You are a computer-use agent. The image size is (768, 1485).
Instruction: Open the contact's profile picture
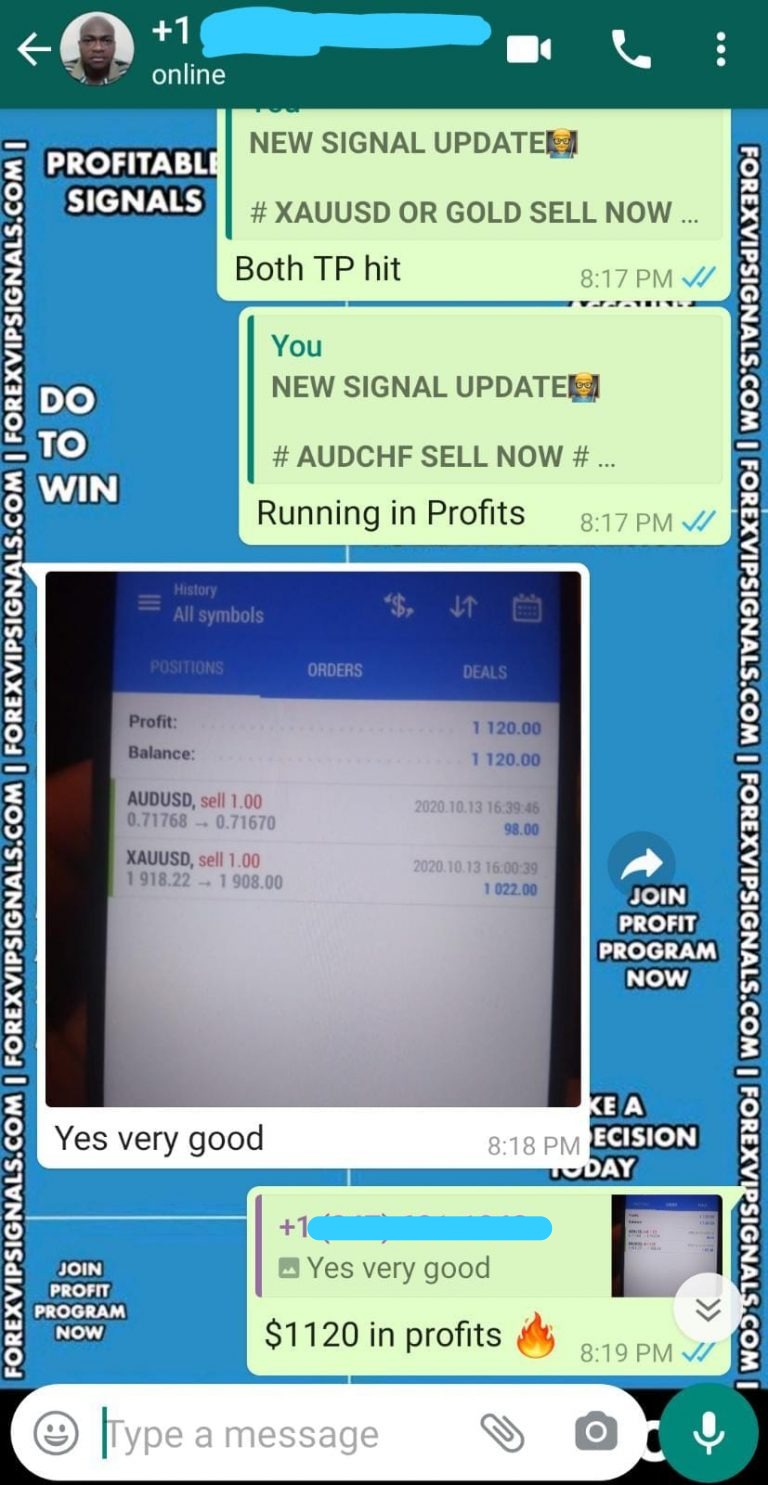pos(97,50)
